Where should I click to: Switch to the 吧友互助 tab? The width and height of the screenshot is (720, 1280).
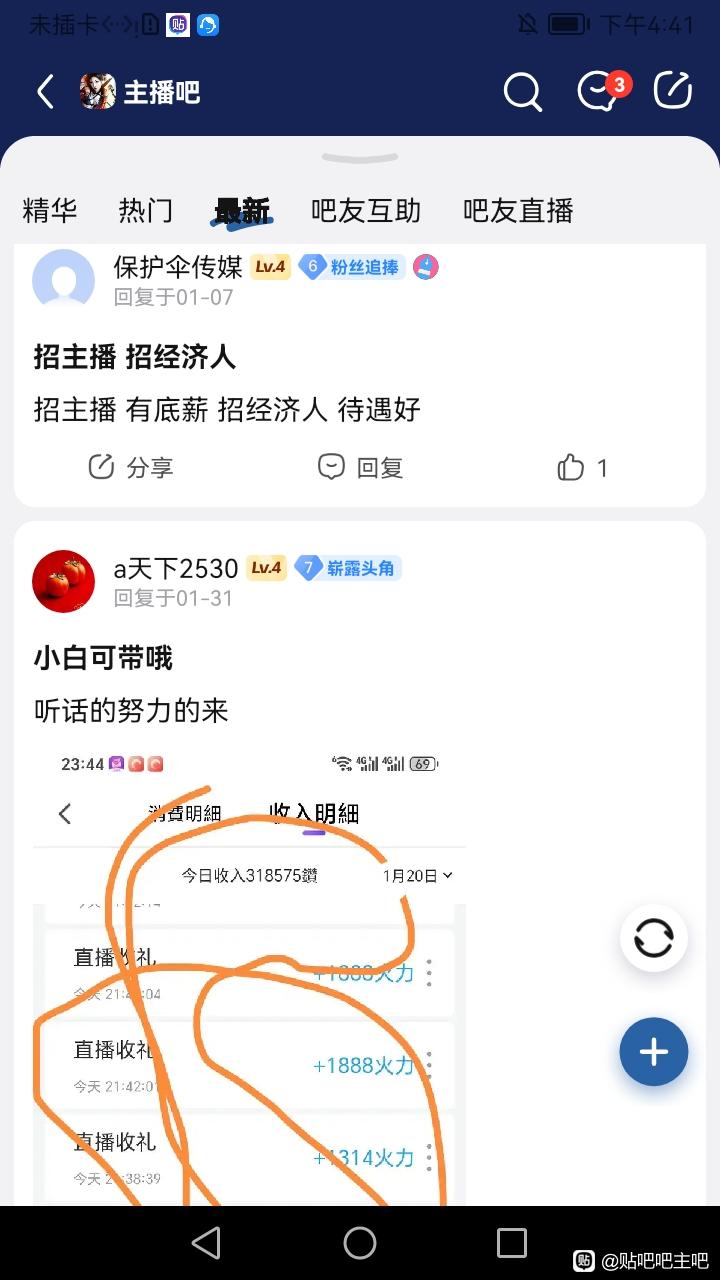(x=366, y=211)
